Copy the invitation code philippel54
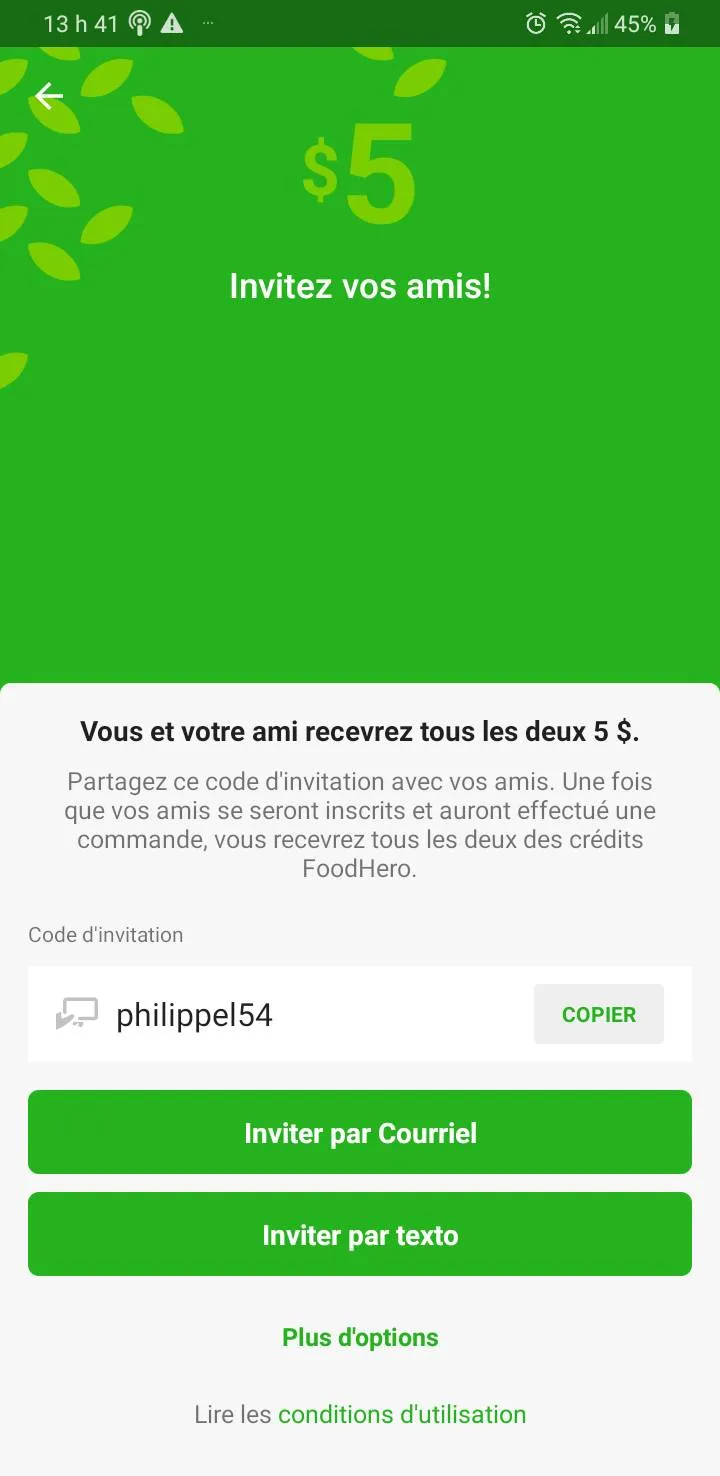 tap(598, 1014)
